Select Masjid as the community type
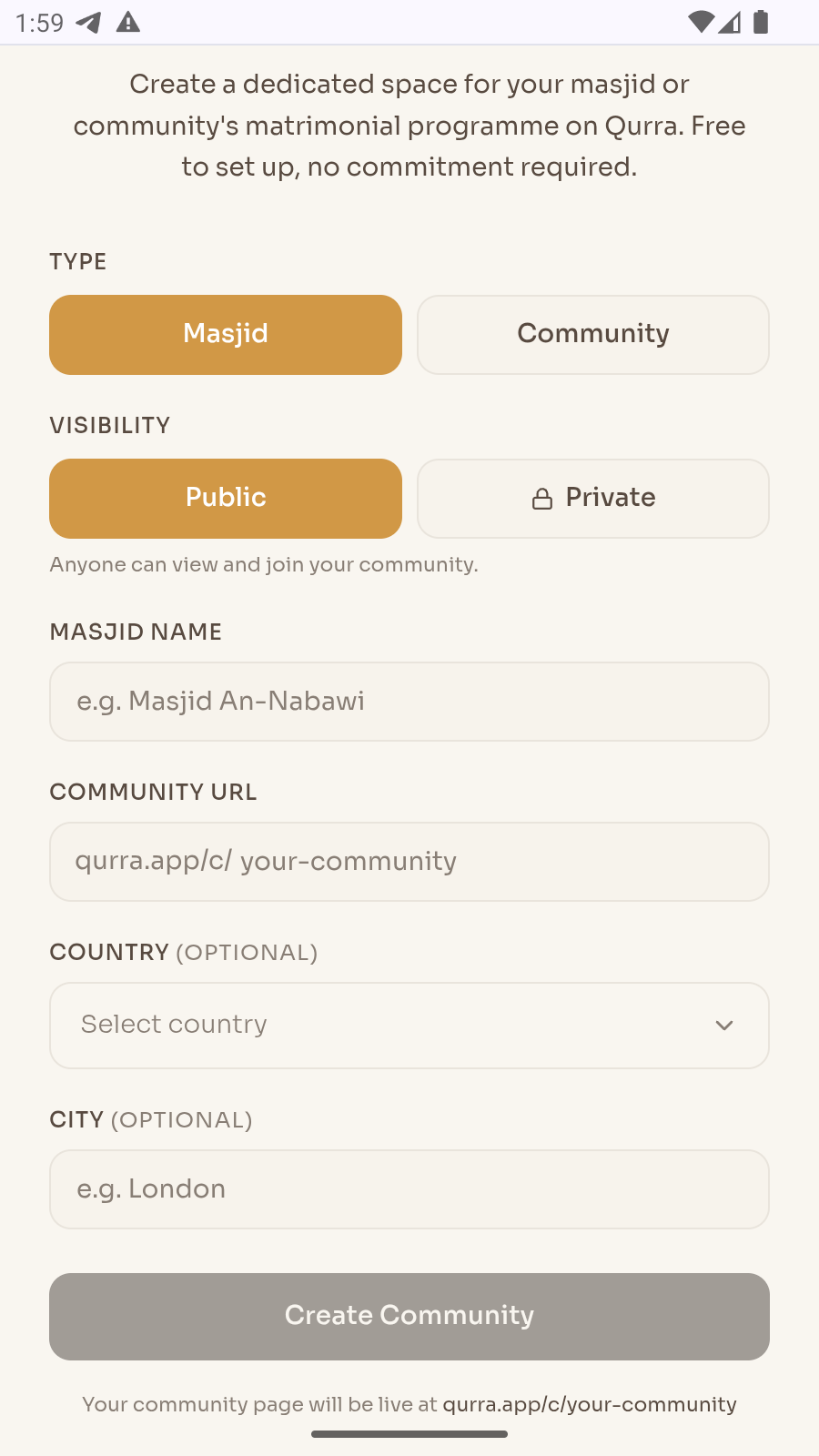The width and height of the screenshot is (819, 1456). pos(225,334)
